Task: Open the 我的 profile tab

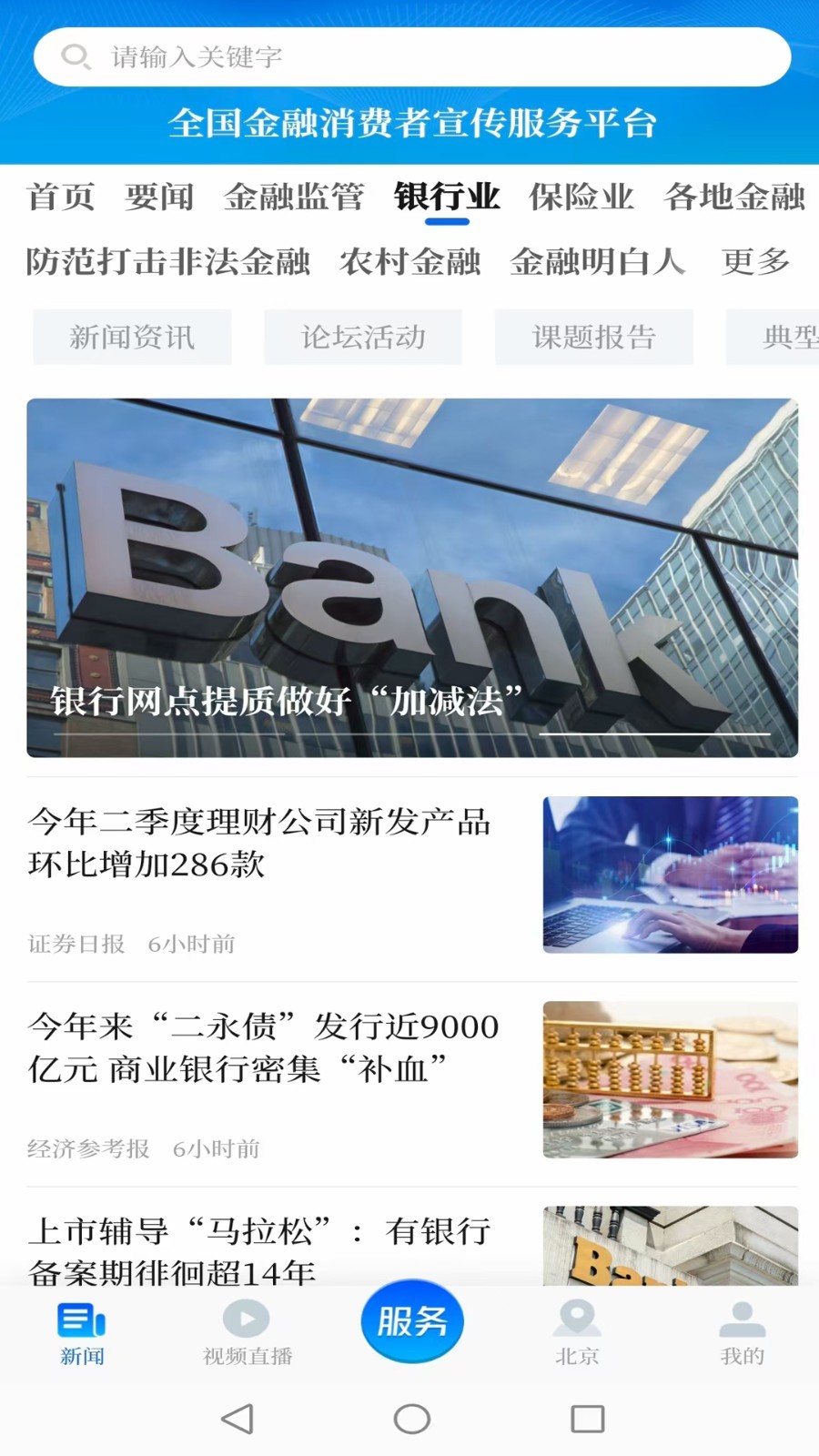Action: pos(743,1333)
